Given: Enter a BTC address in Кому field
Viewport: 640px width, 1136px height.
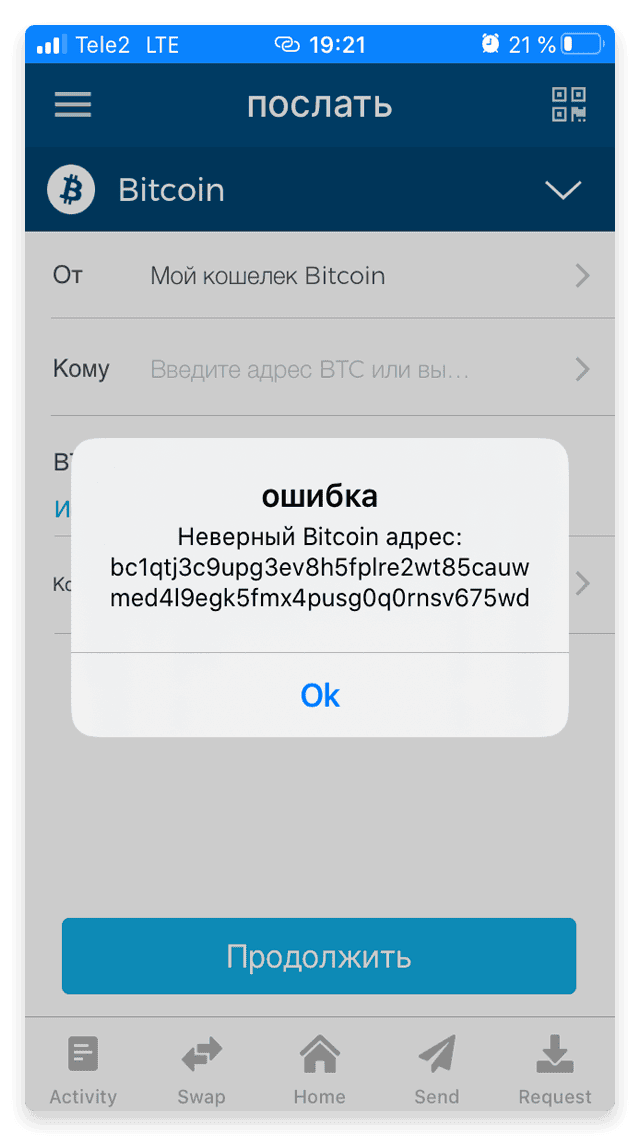Looking at the screenshot, I should 320,370.
